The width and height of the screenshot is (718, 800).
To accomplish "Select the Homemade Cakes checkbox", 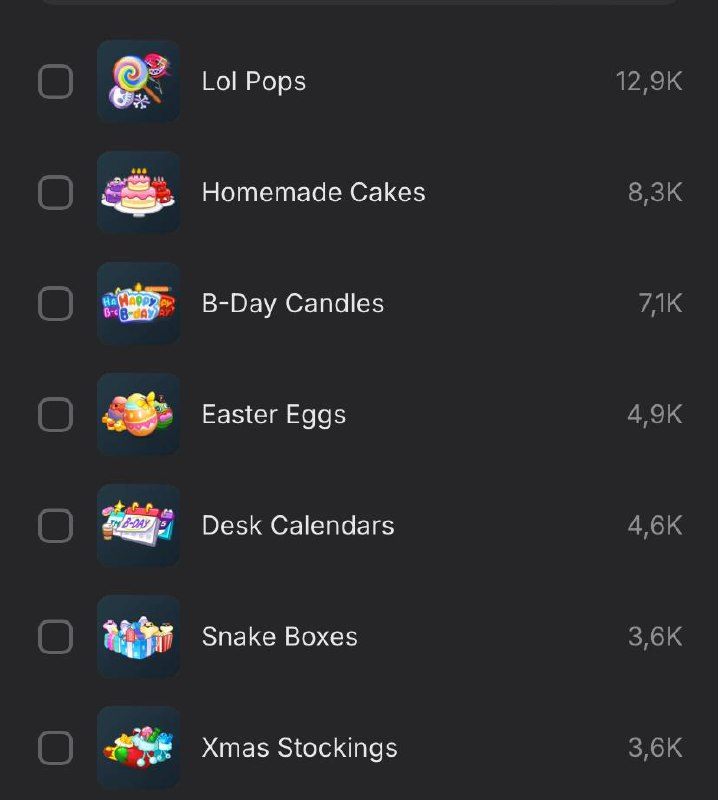I will point(55,192).
